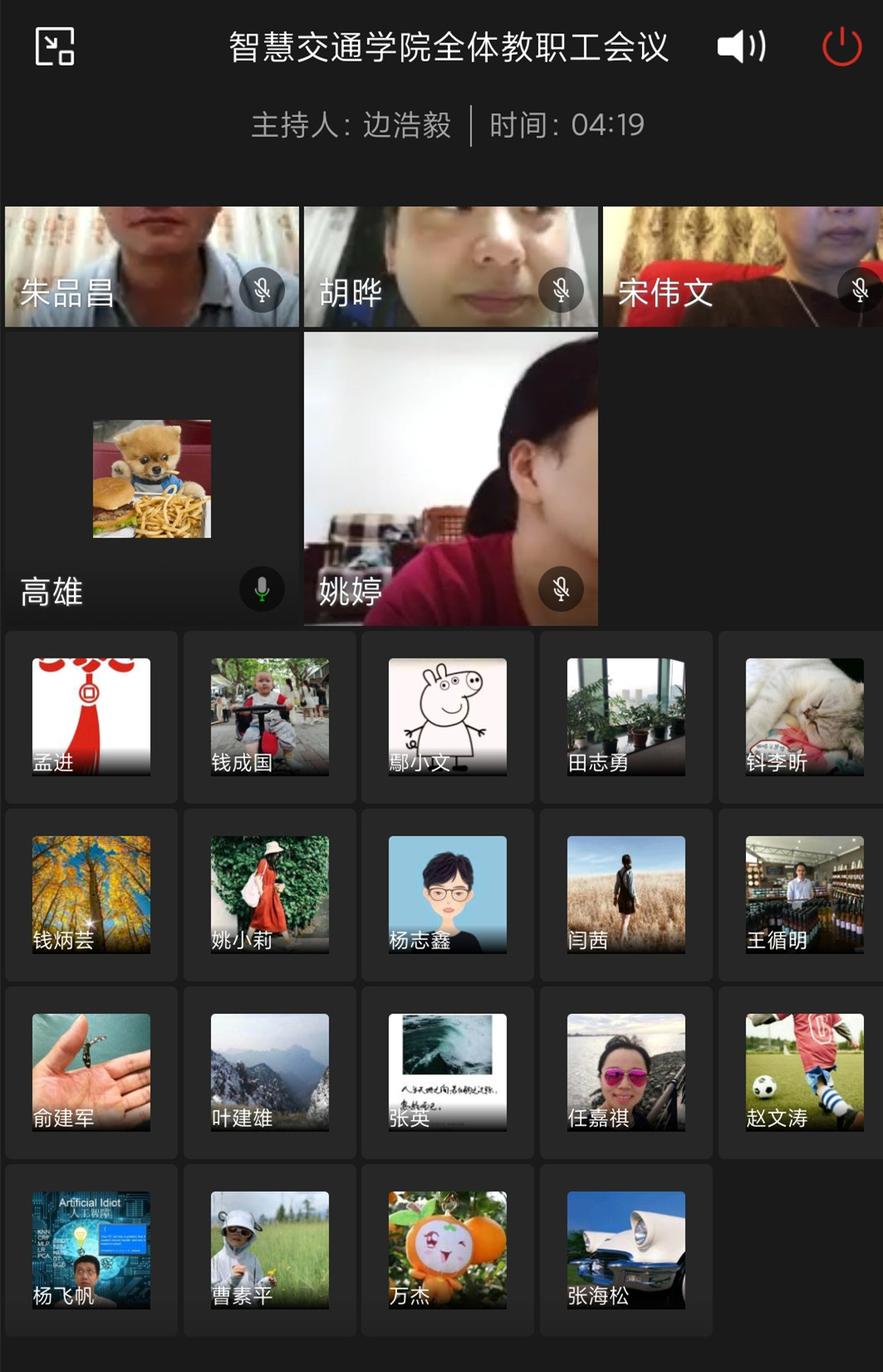Open participant 钱成国's tile
Screen dimensions: 883x1372
(x=270, y=717)
